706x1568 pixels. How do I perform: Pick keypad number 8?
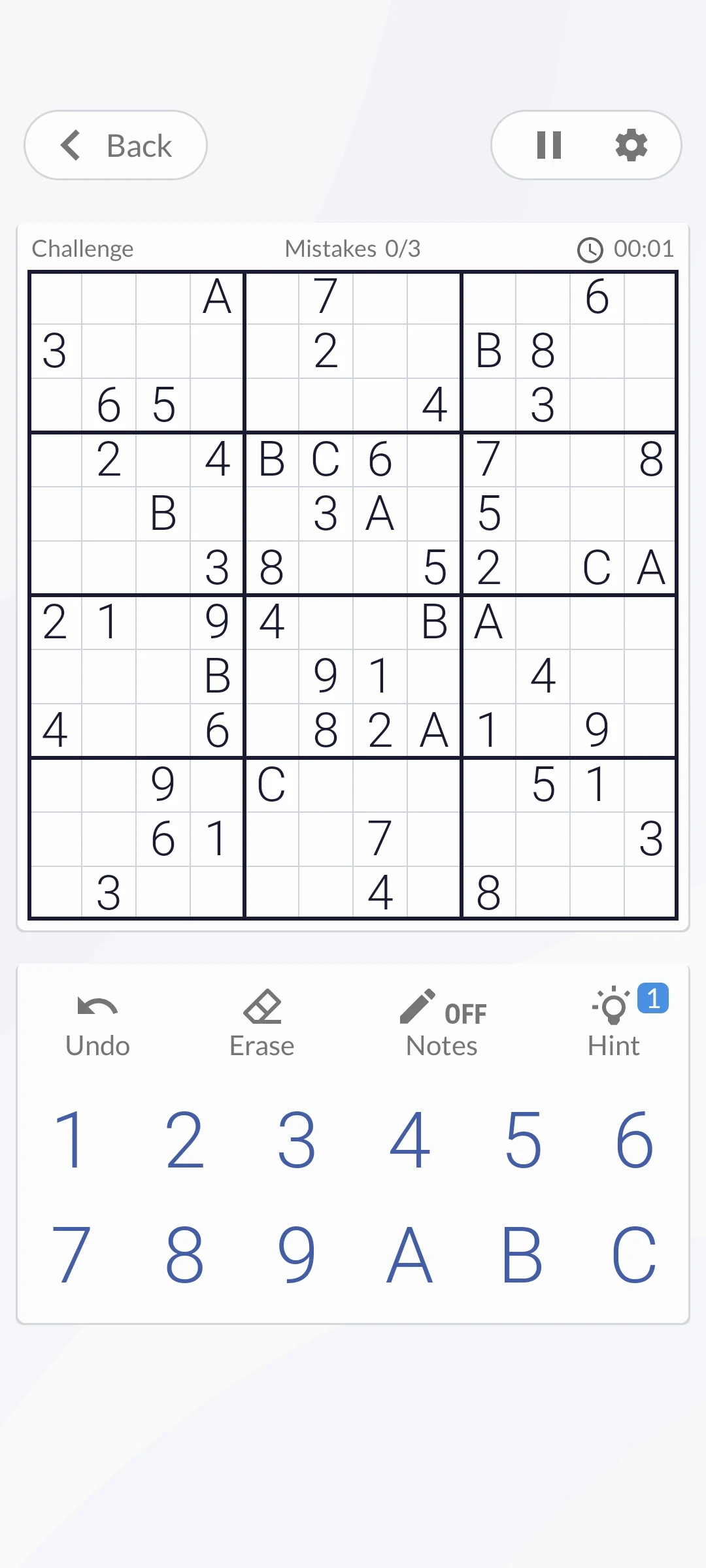[184, 1254]
